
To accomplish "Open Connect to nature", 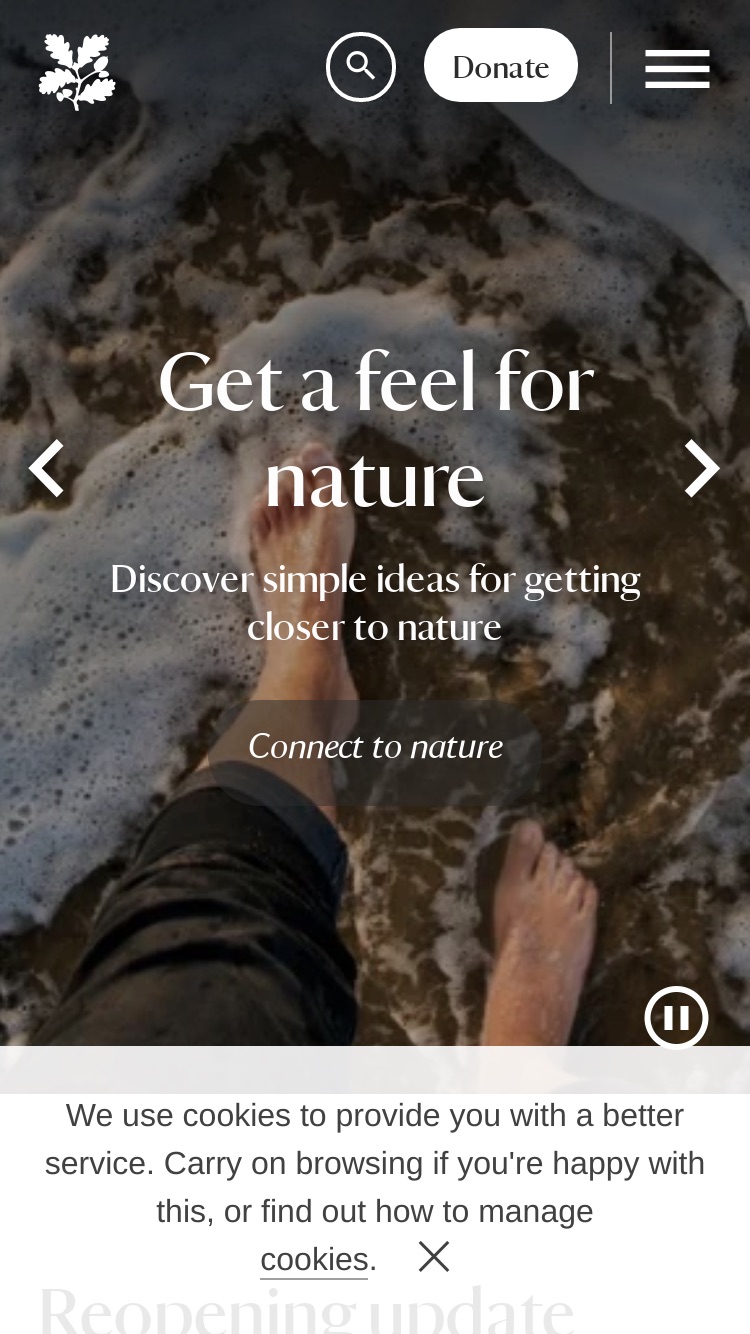I will [x=375, y=747].
